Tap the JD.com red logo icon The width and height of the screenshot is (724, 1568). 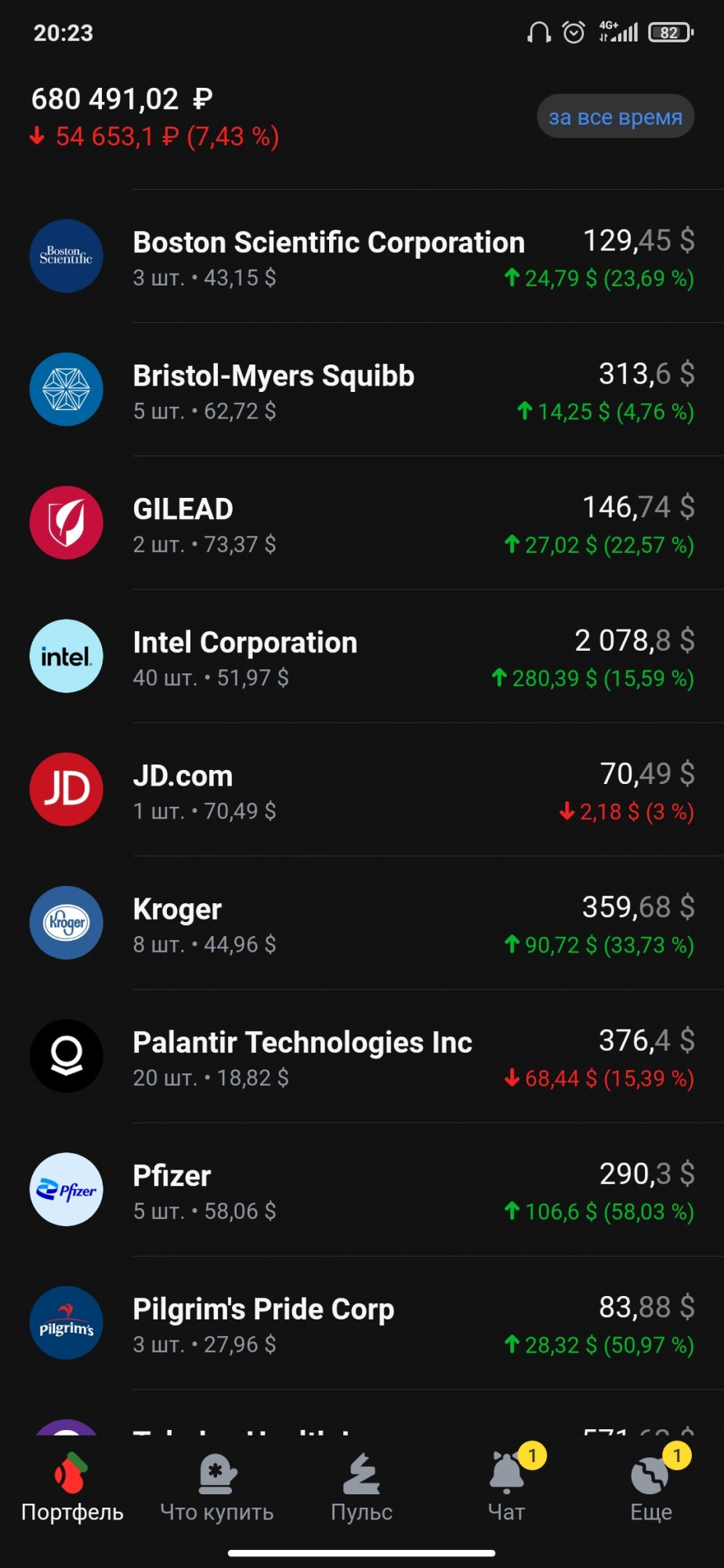pyautogui.click(x=66, y=789)
